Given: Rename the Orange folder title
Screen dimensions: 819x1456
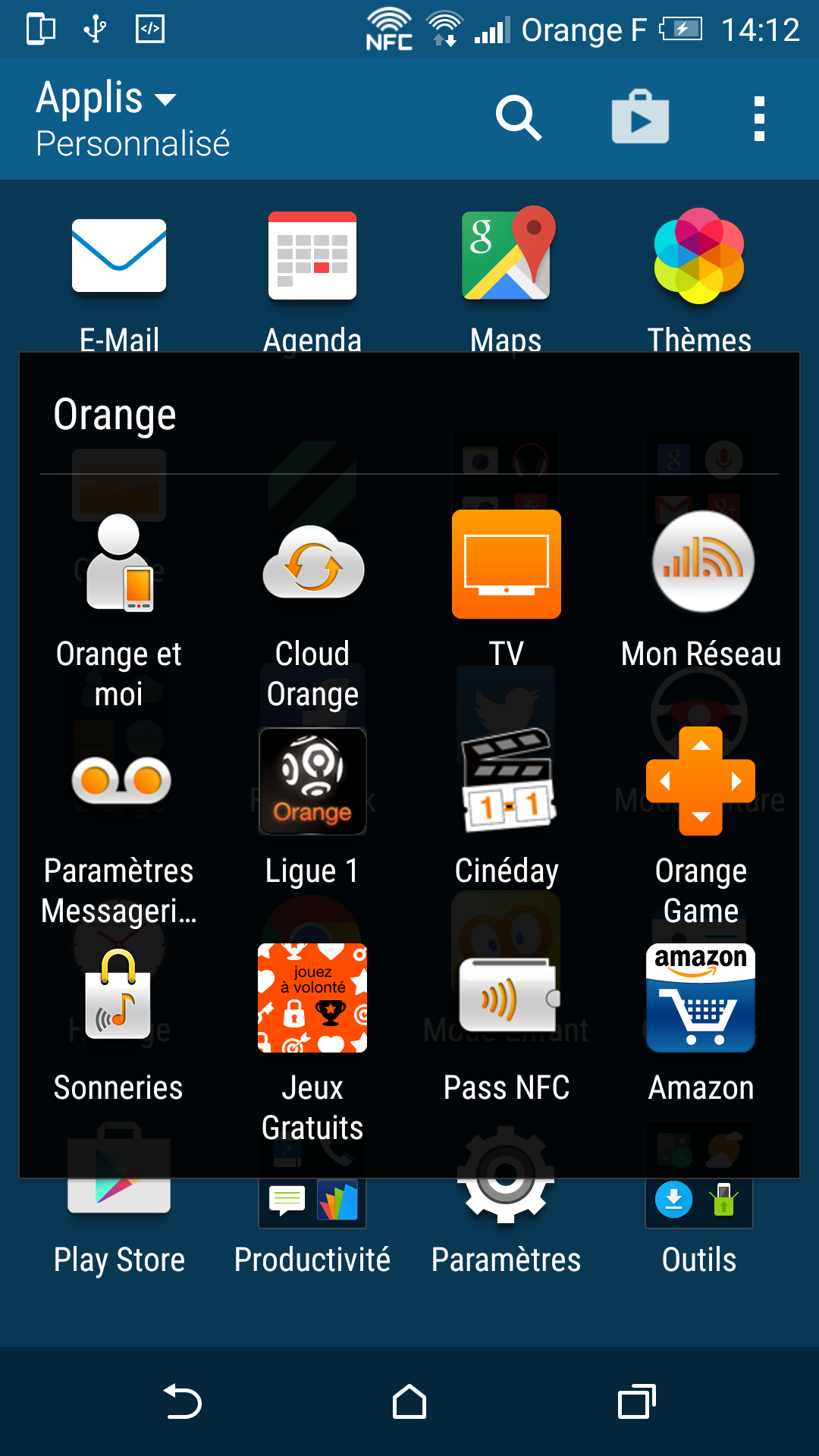Looking at the screenshot, I should [x=115, y=415].
